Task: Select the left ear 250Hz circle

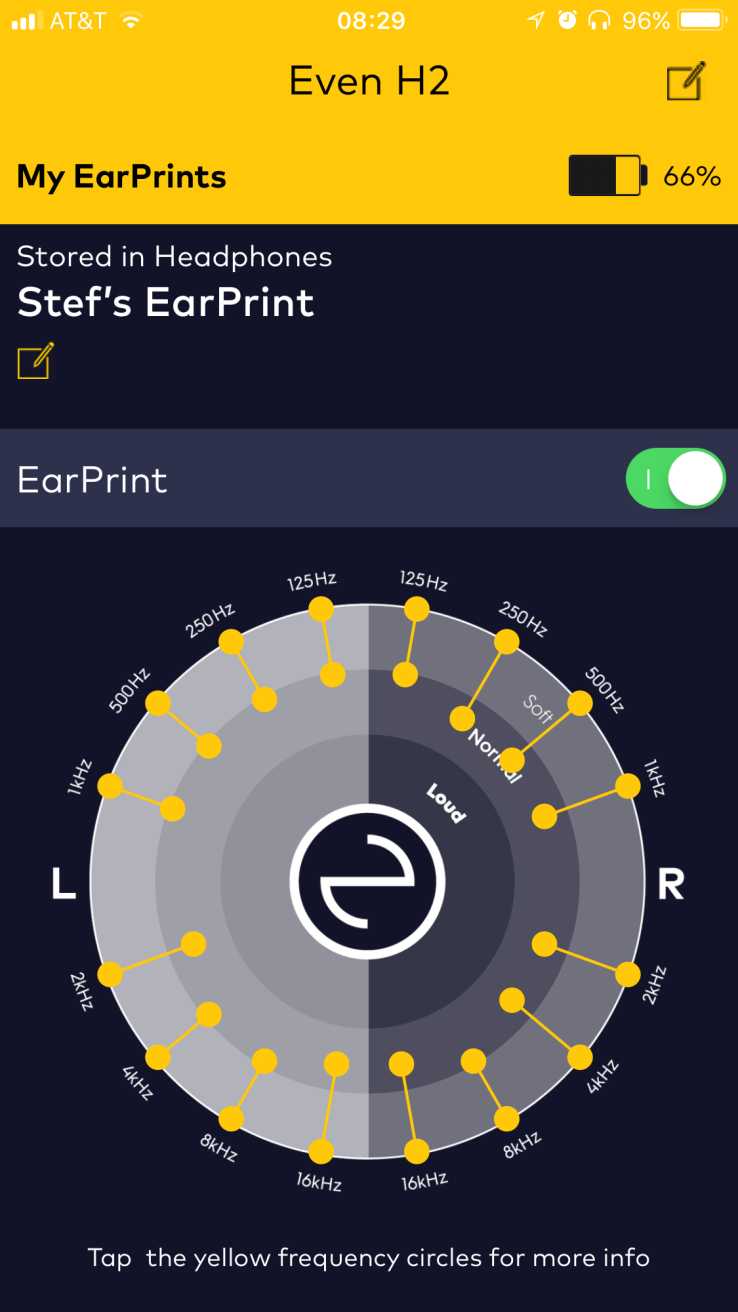Action: point(231,642)
